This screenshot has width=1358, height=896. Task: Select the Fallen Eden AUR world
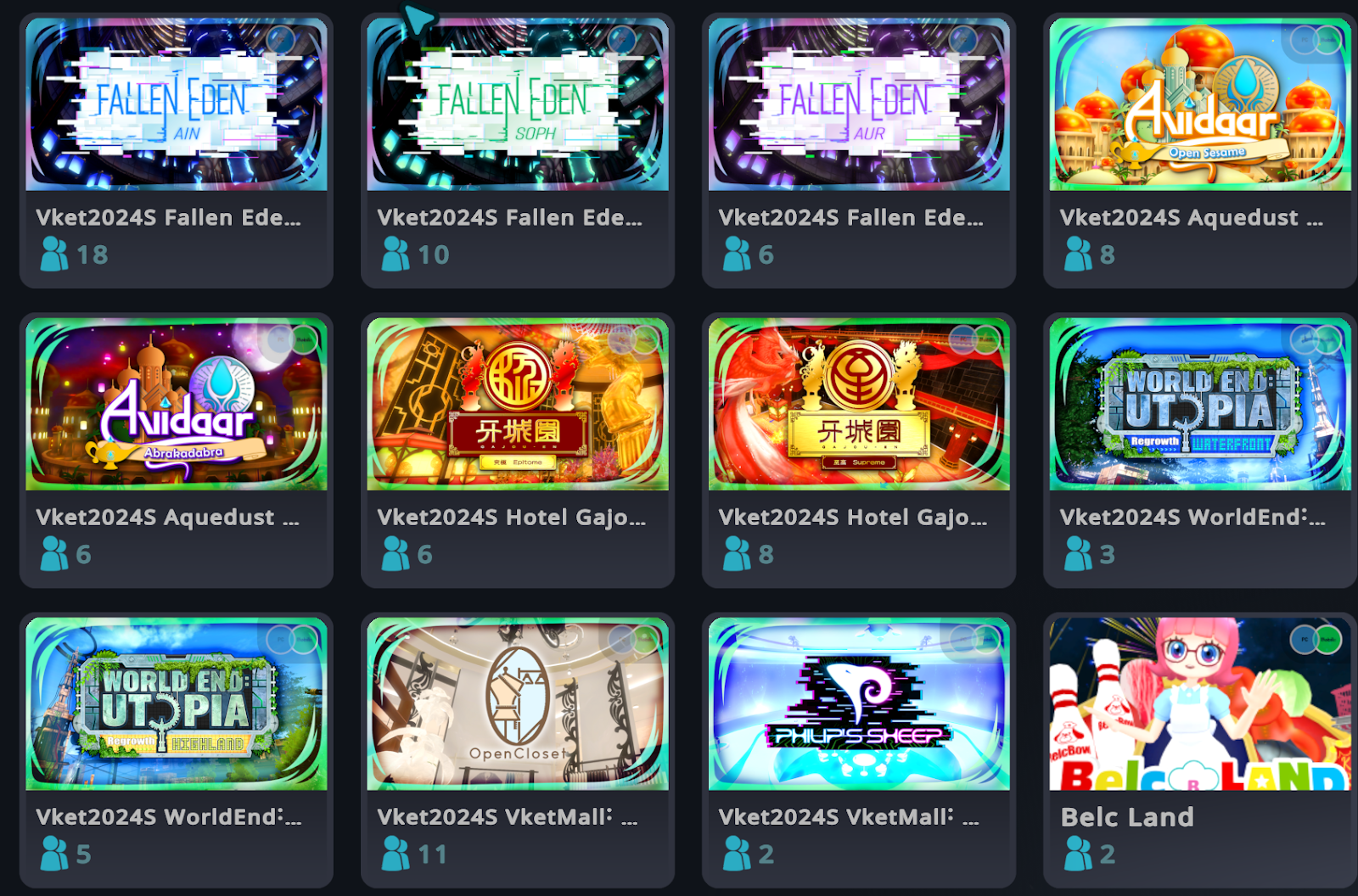click(858, 106)
